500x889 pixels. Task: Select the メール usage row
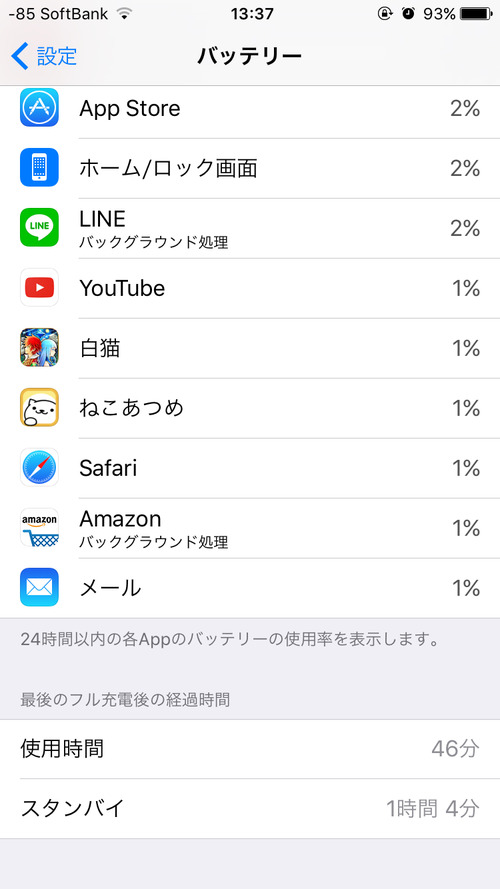pos(250,589)
